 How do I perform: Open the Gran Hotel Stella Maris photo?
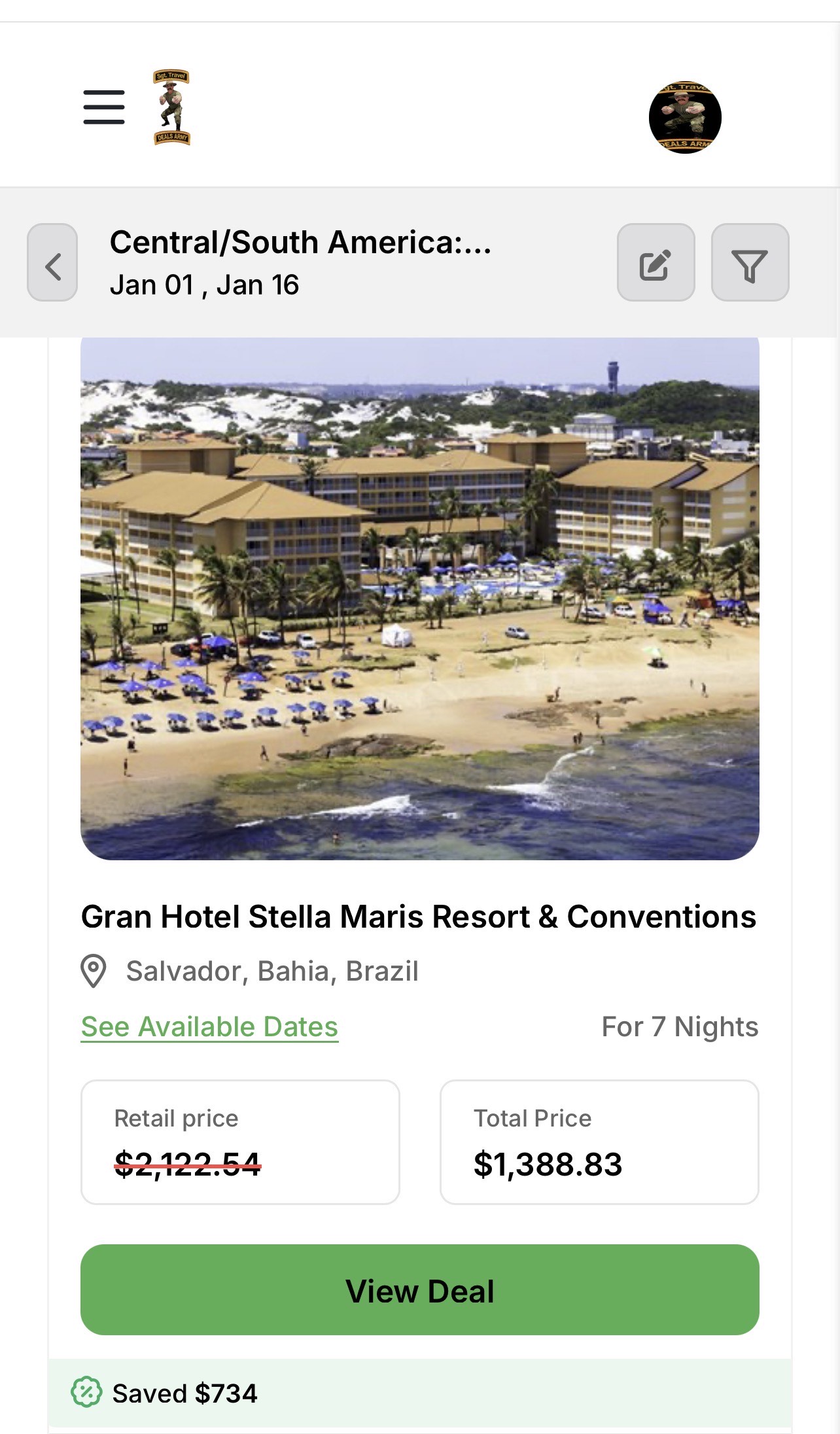point(419,599)
